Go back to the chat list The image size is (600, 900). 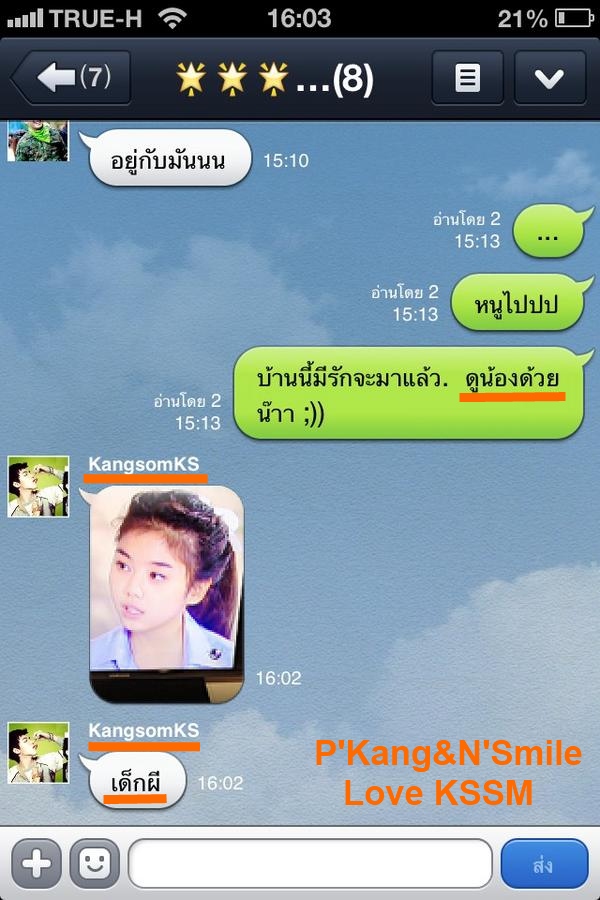tap(72, 78)
